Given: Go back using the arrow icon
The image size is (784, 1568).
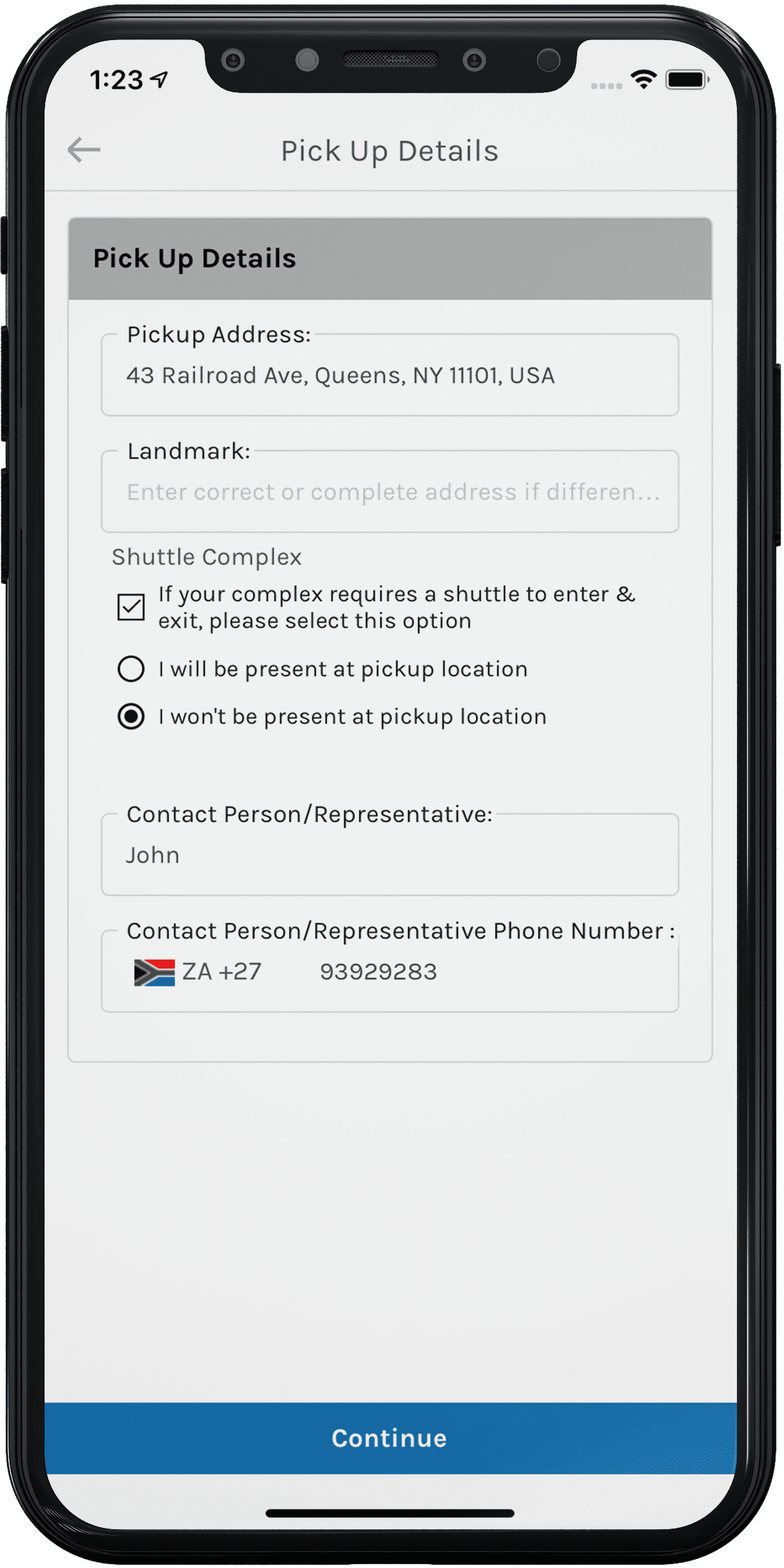Looking at the screenshot, I should [84, 151].
